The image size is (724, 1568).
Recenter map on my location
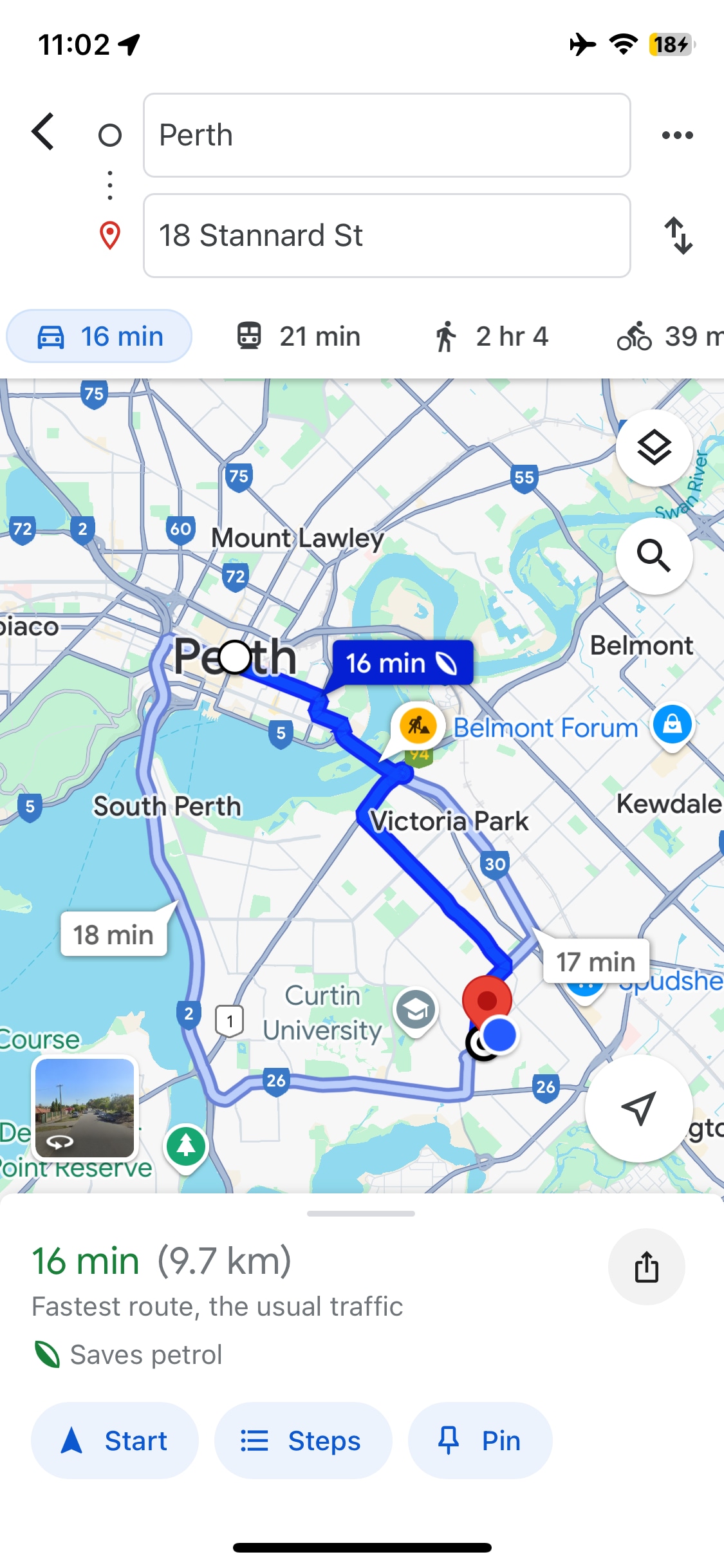[638, 1108]
